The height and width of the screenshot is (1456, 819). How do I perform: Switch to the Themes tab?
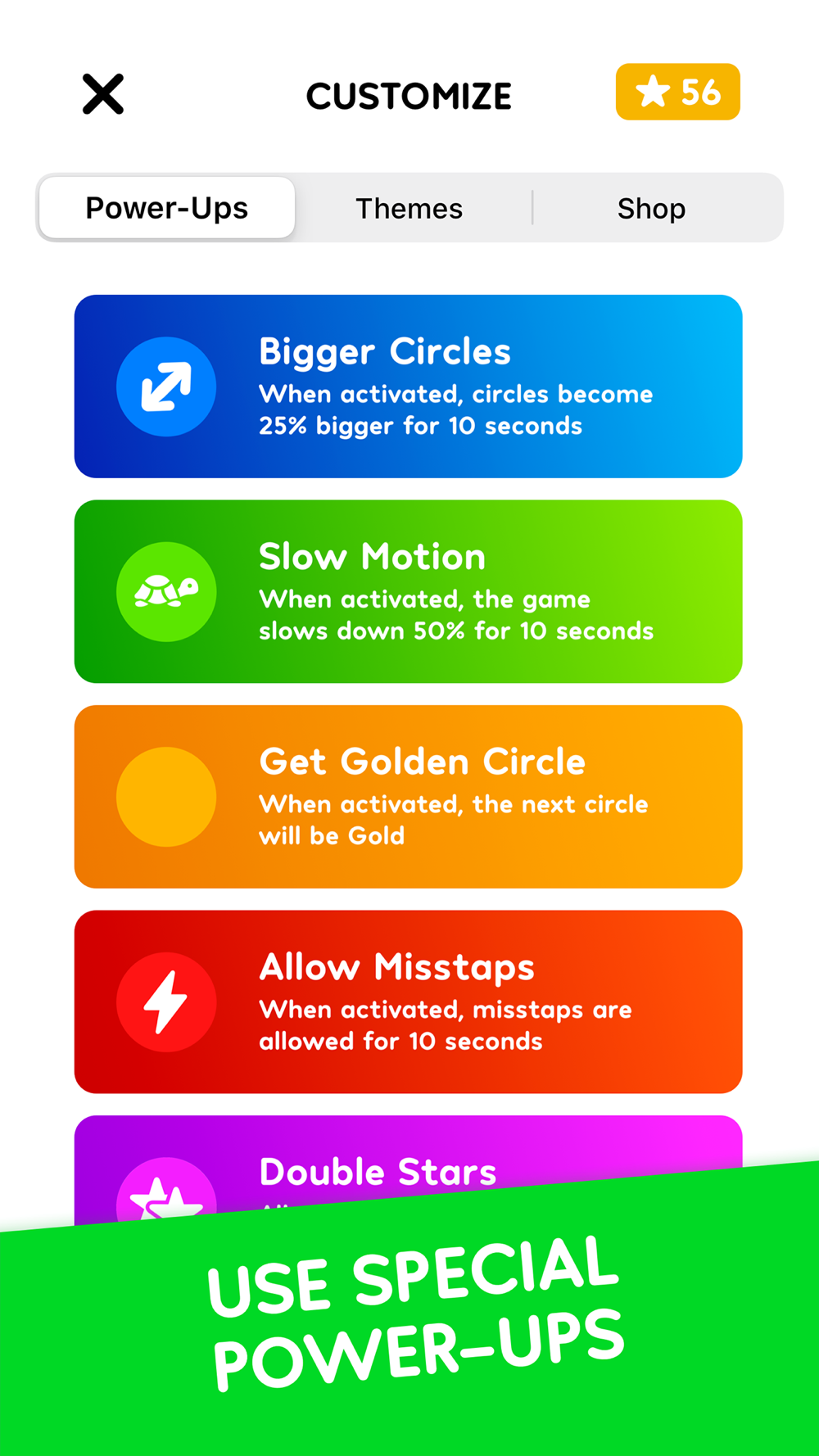tap(409, 208)
